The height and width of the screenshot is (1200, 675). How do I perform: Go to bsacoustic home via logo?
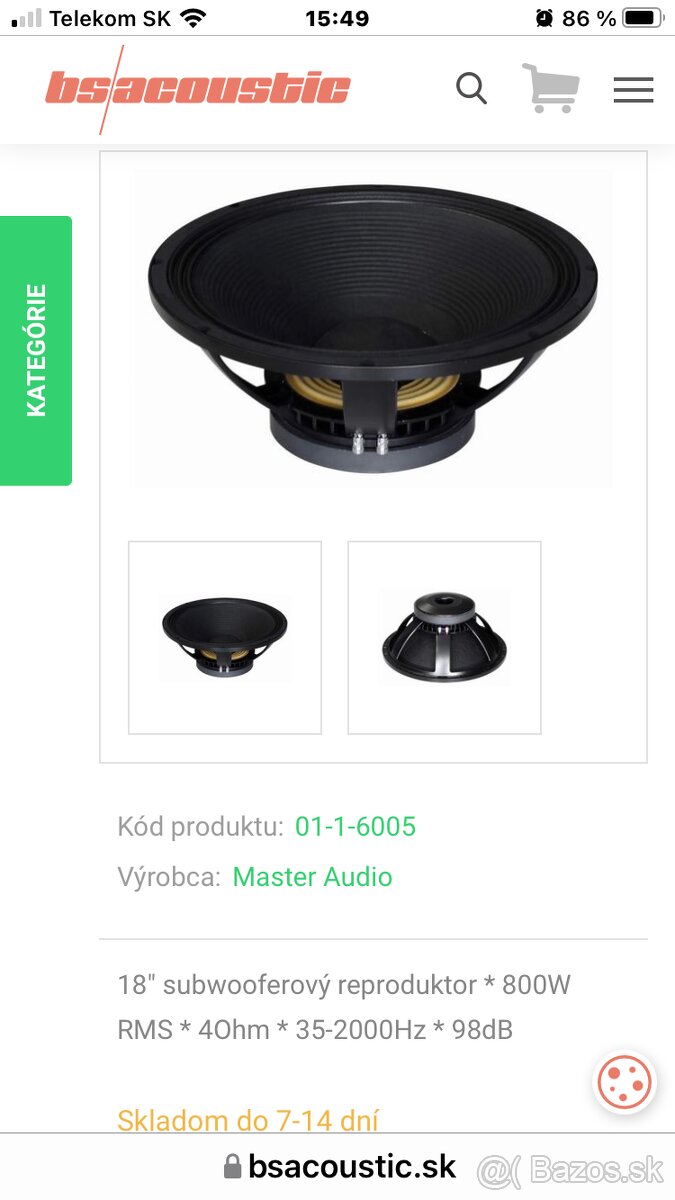197,89
